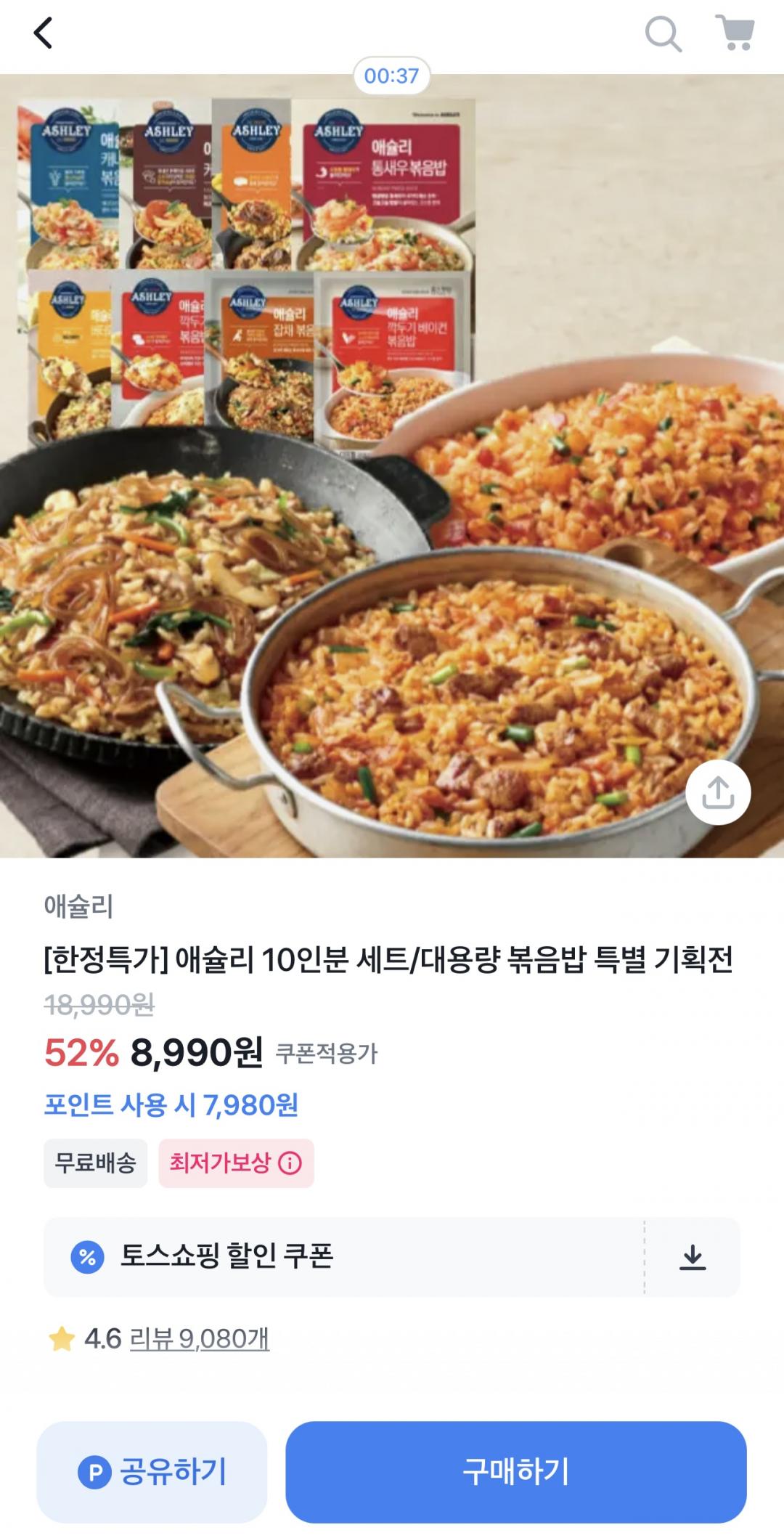Tap the 공유하기 button
This screenshot has height=1538, width=784.
coord(152,1472)
